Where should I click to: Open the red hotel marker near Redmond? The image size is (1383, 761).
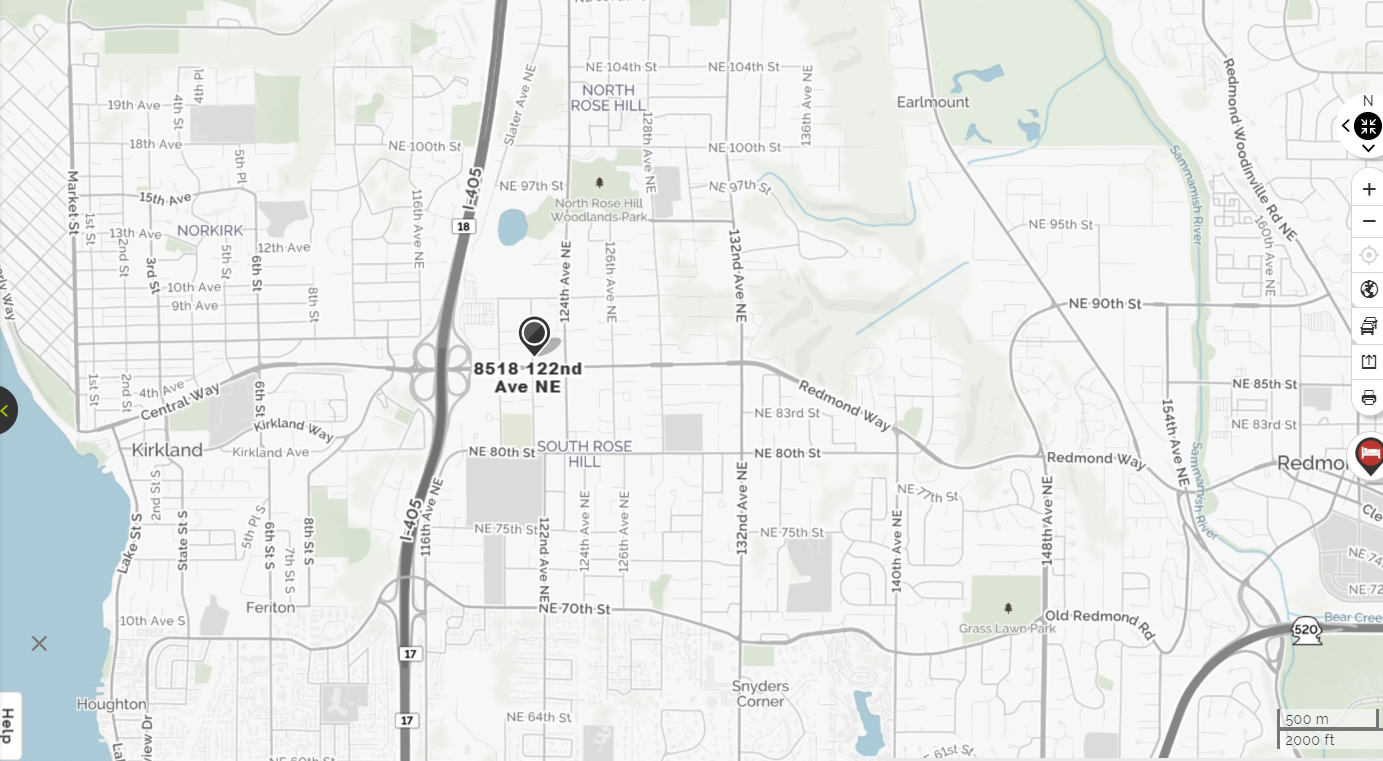click(1369, 455)
